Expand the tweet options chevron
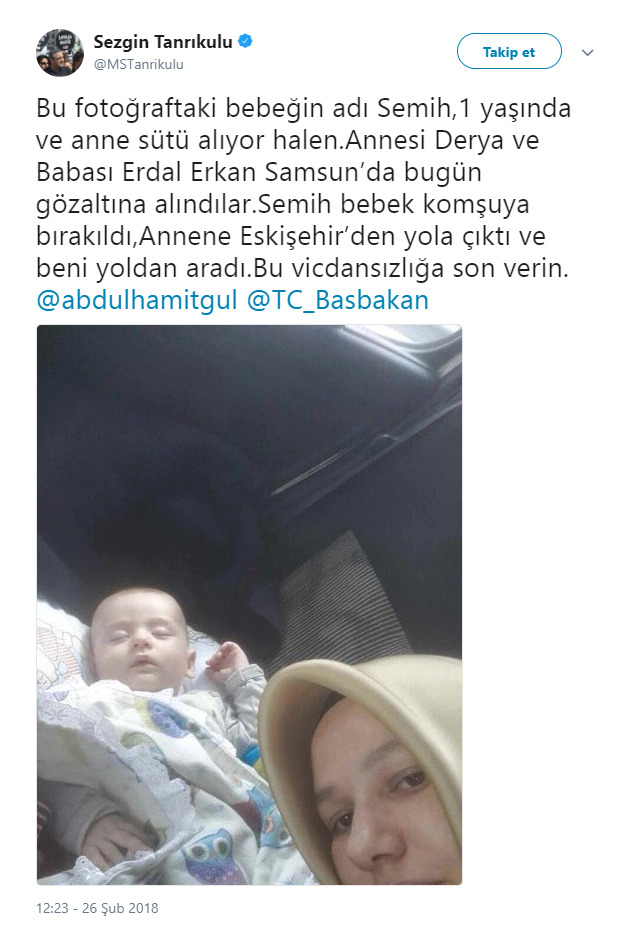Screen dimensions: 629x927 pos(588,52)
